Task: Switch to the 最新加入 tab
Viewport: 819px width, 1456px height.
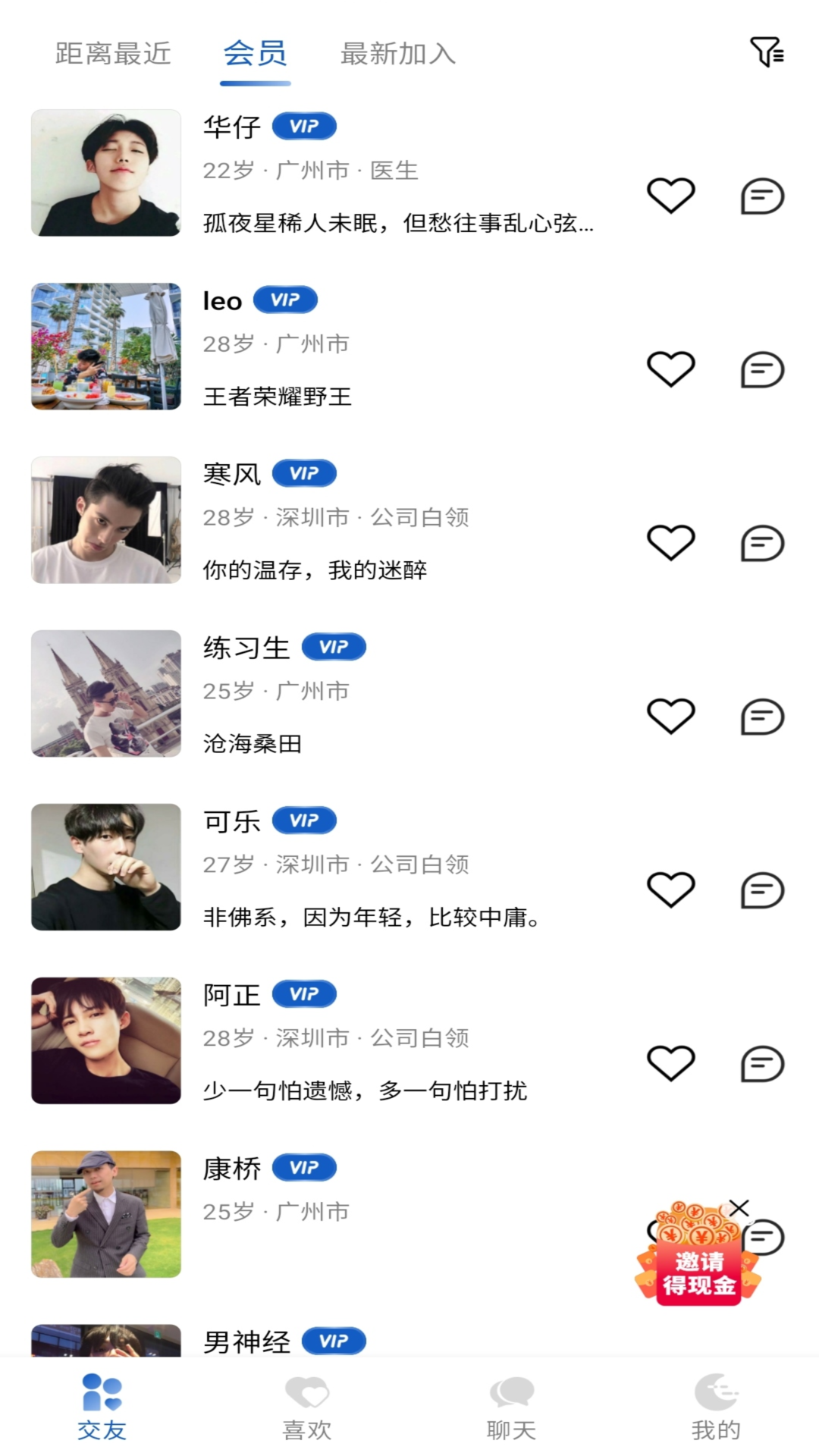Action: pos(397,54)
